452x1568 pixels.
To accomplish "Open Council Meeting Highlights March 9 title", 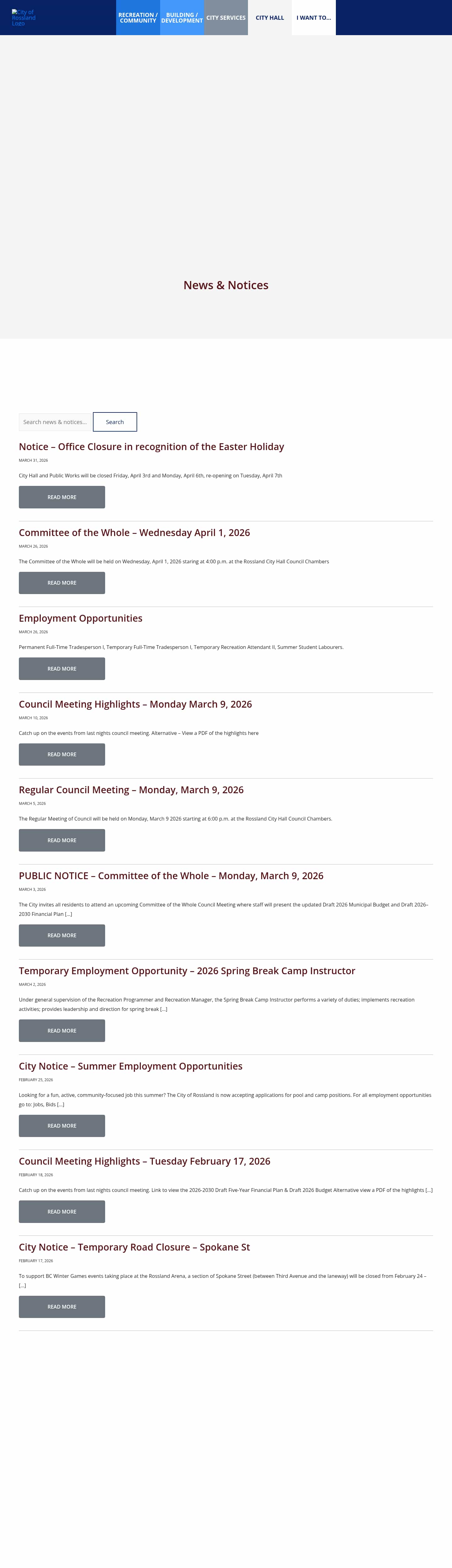I will [x=135, y=704].
